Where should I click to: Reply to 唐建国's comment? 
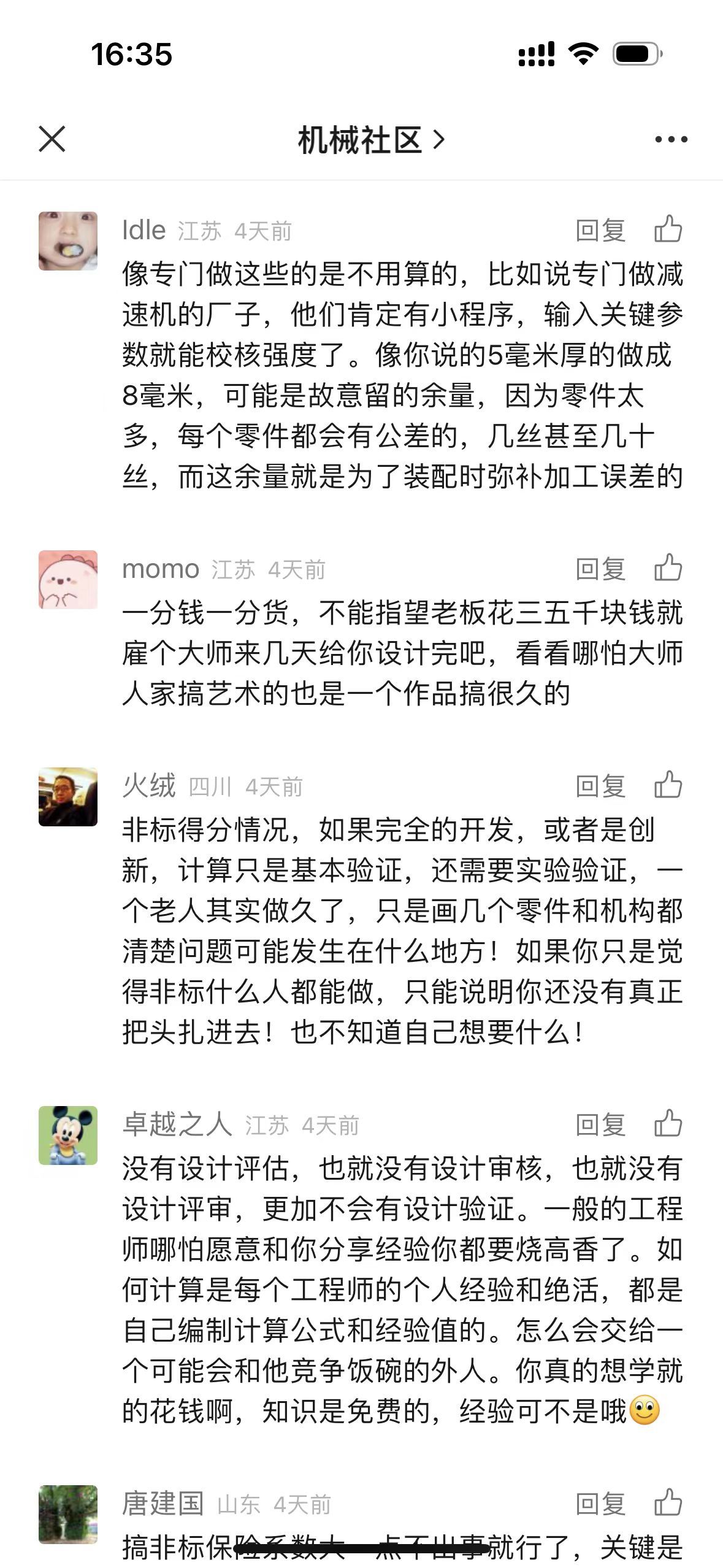pos(600,1504)
